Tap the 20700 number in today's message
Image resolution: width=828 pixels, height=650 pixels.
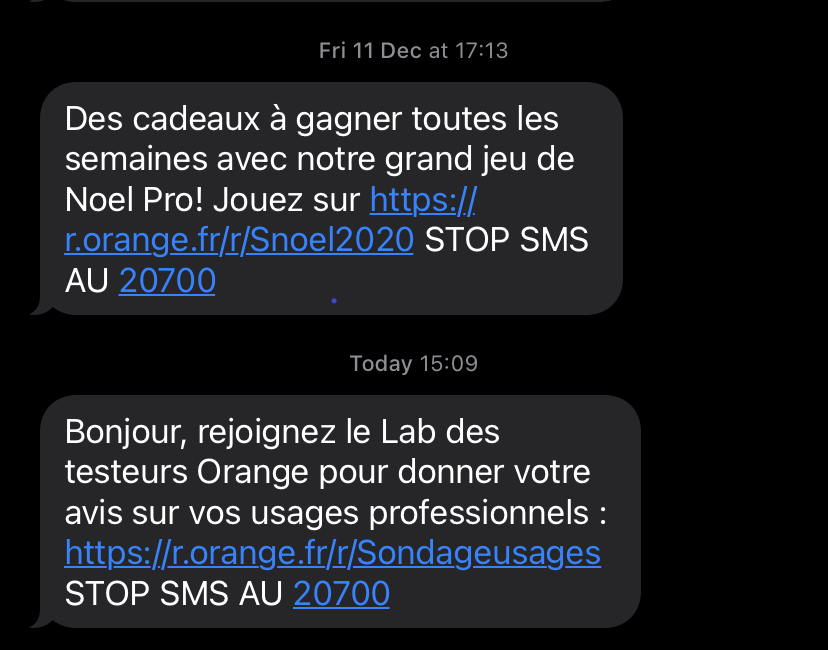pos(341,594)
